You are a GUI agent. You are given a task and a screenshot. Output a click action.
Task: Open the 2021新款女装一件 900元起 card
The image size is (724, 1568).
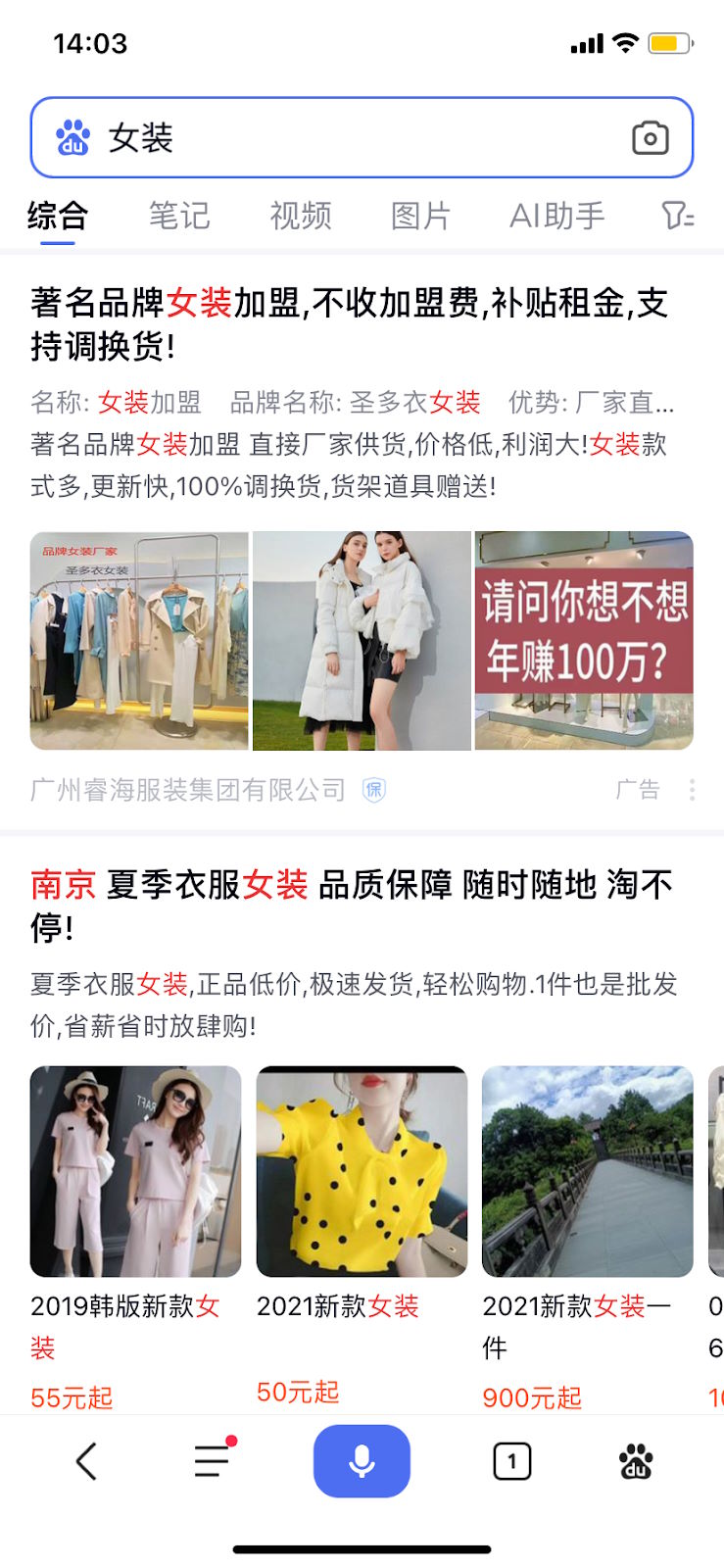(x=587, y=1172)
